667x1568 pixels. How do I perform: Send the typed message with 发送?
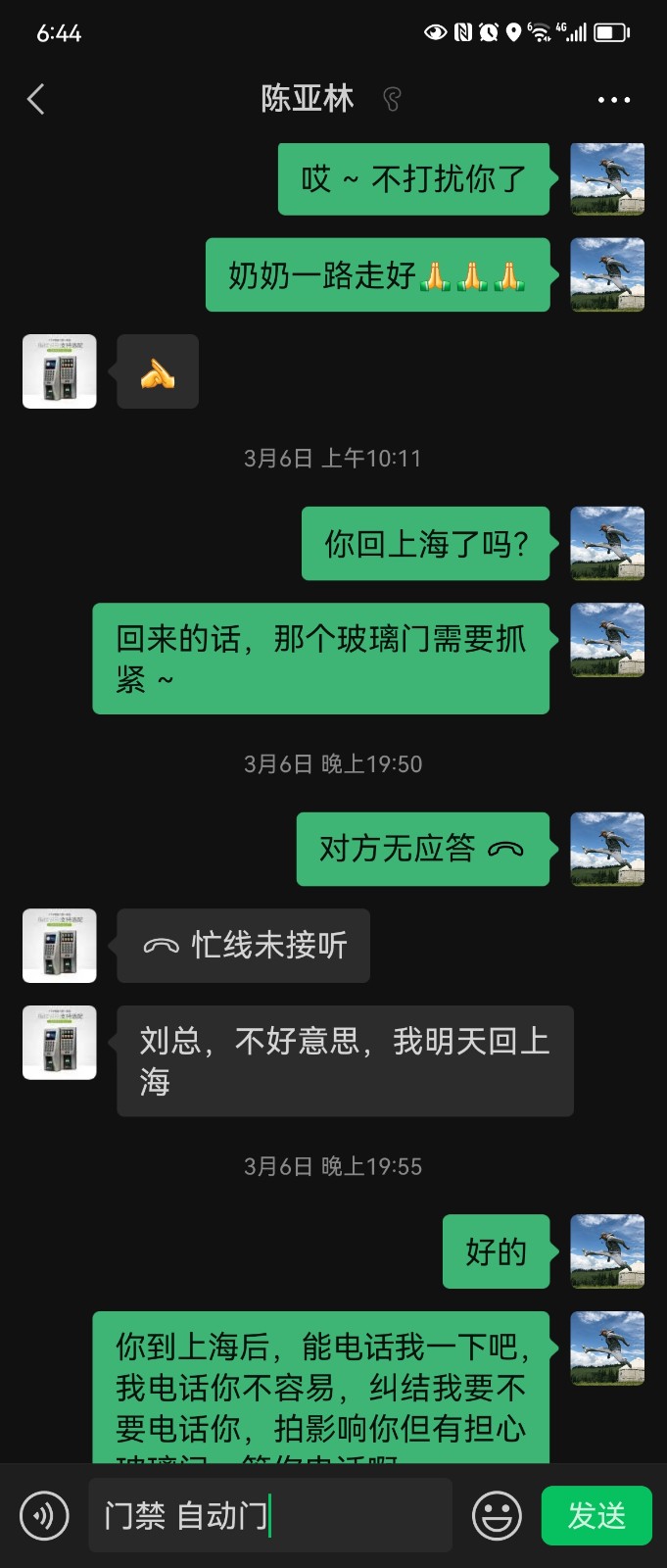coord(596,1515)
